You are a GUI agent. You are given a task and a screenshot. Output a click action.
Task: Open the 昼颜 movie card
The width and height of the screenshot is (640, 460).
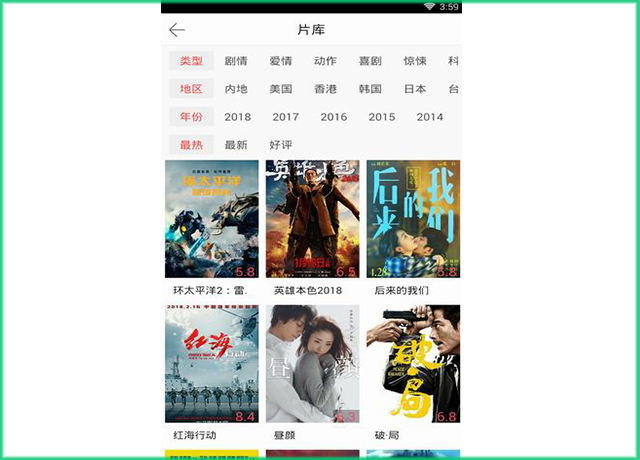(x=312, y=364)
